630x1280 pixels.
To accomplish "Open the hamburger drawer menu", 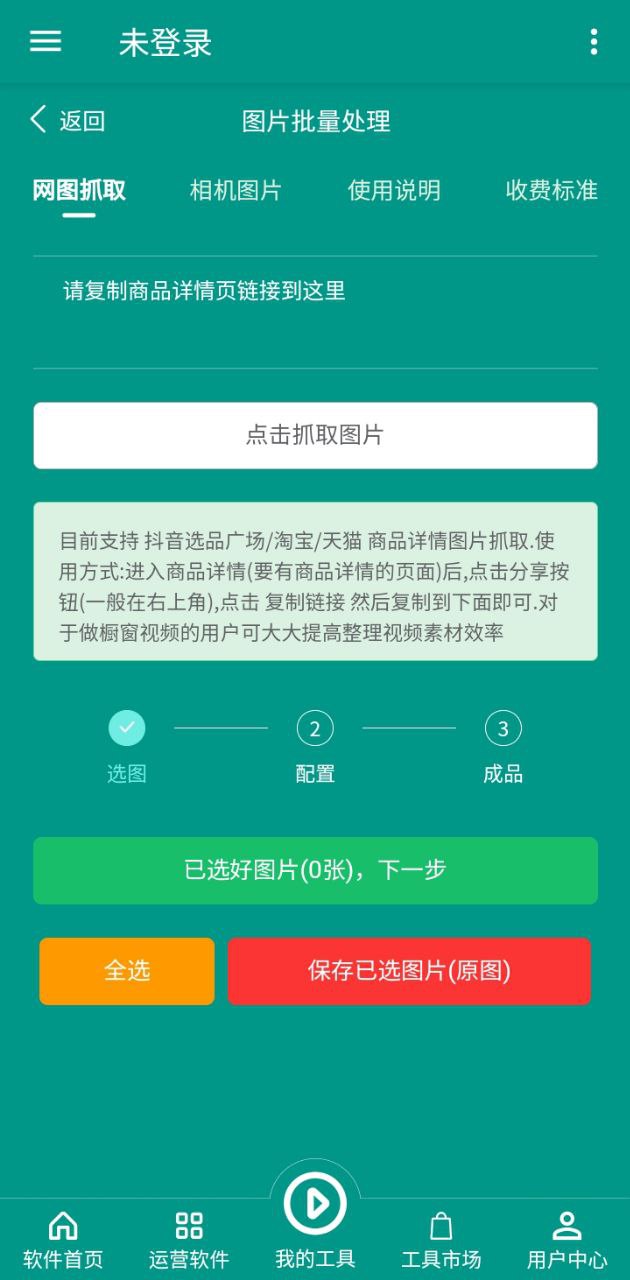I will pos(45,41).
